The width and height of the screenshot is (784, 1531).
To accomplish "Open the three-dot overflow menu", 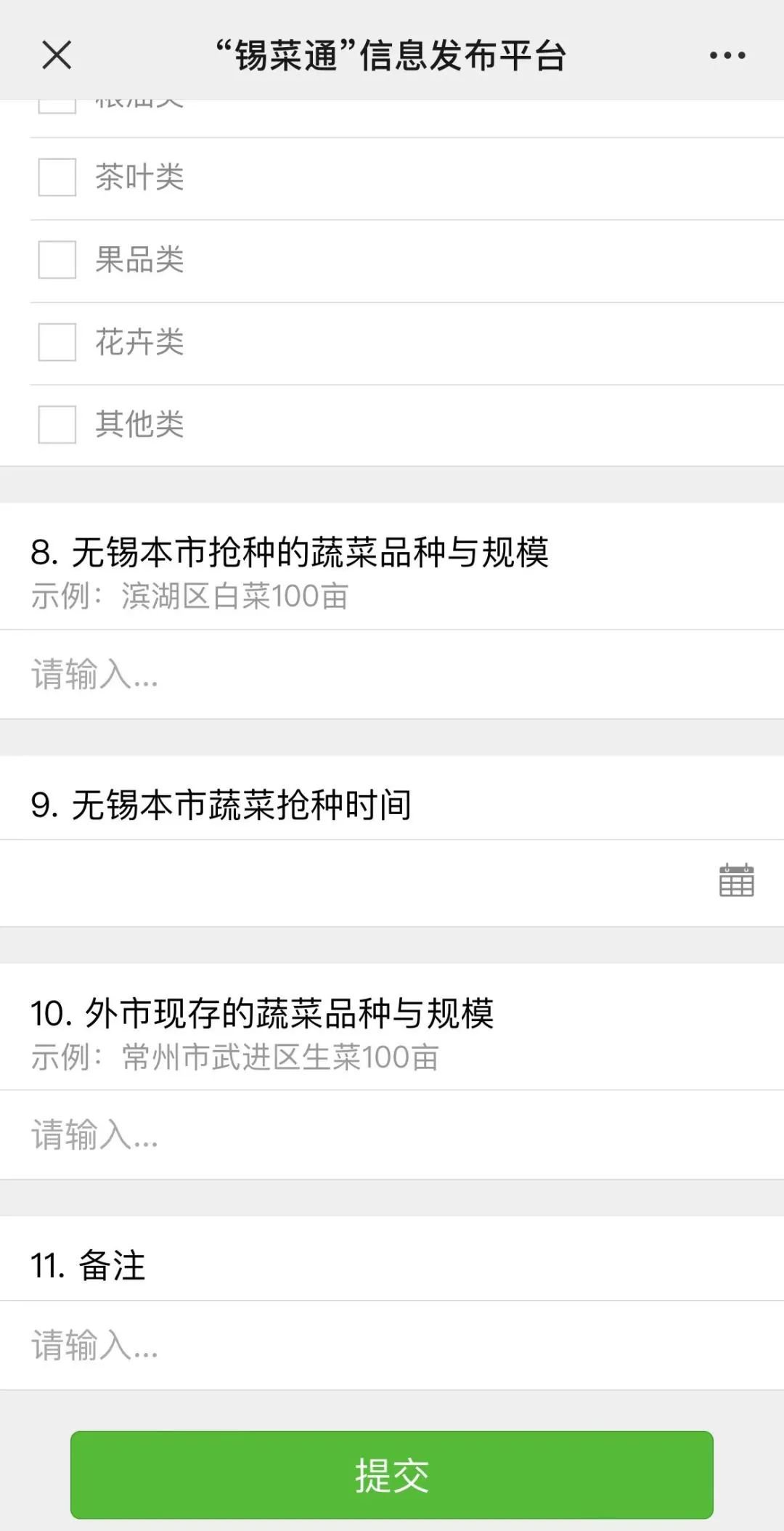I will pyautogui.click(x=727, y=55).
